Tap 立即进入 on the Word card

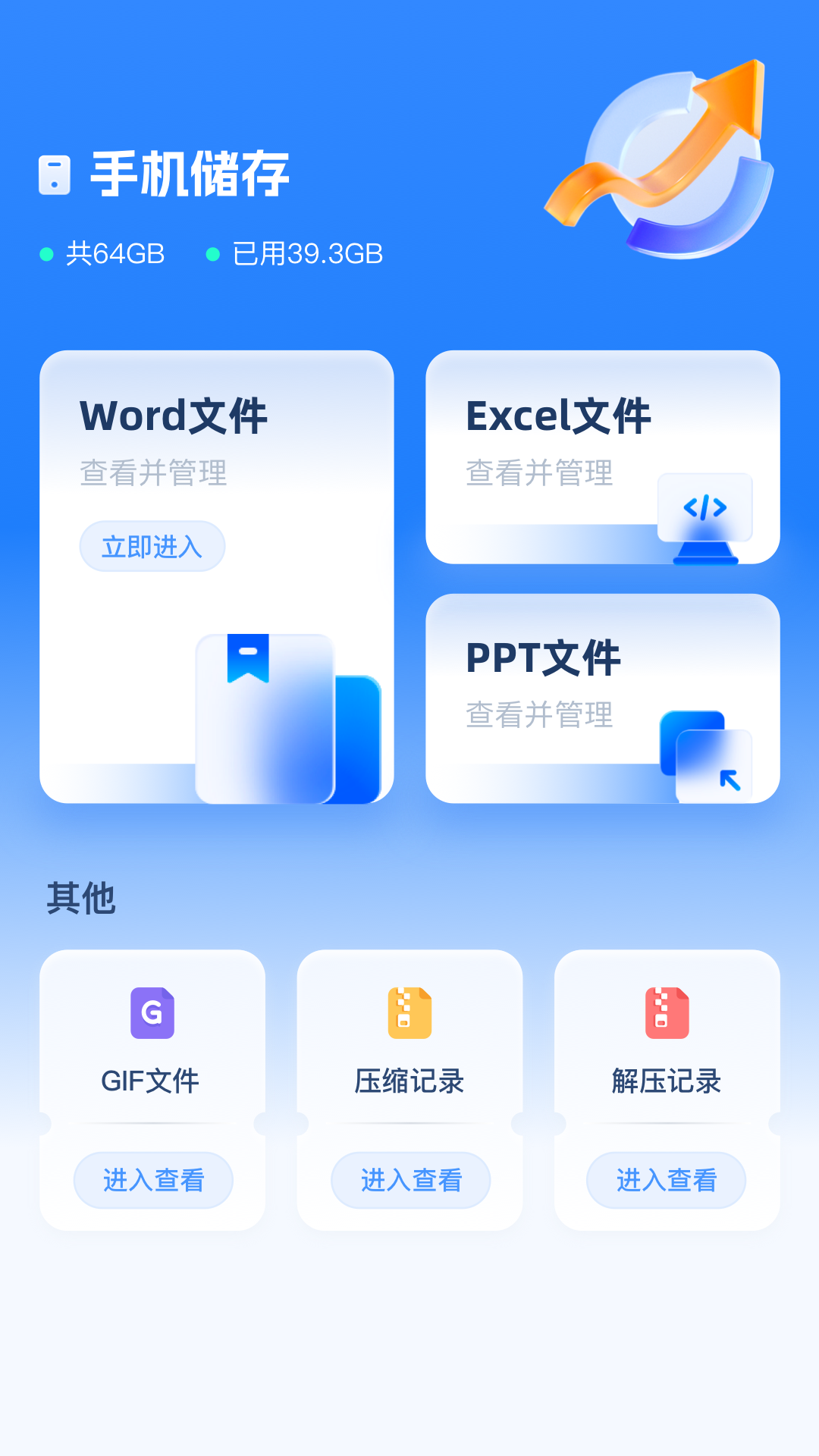(152, 545)
